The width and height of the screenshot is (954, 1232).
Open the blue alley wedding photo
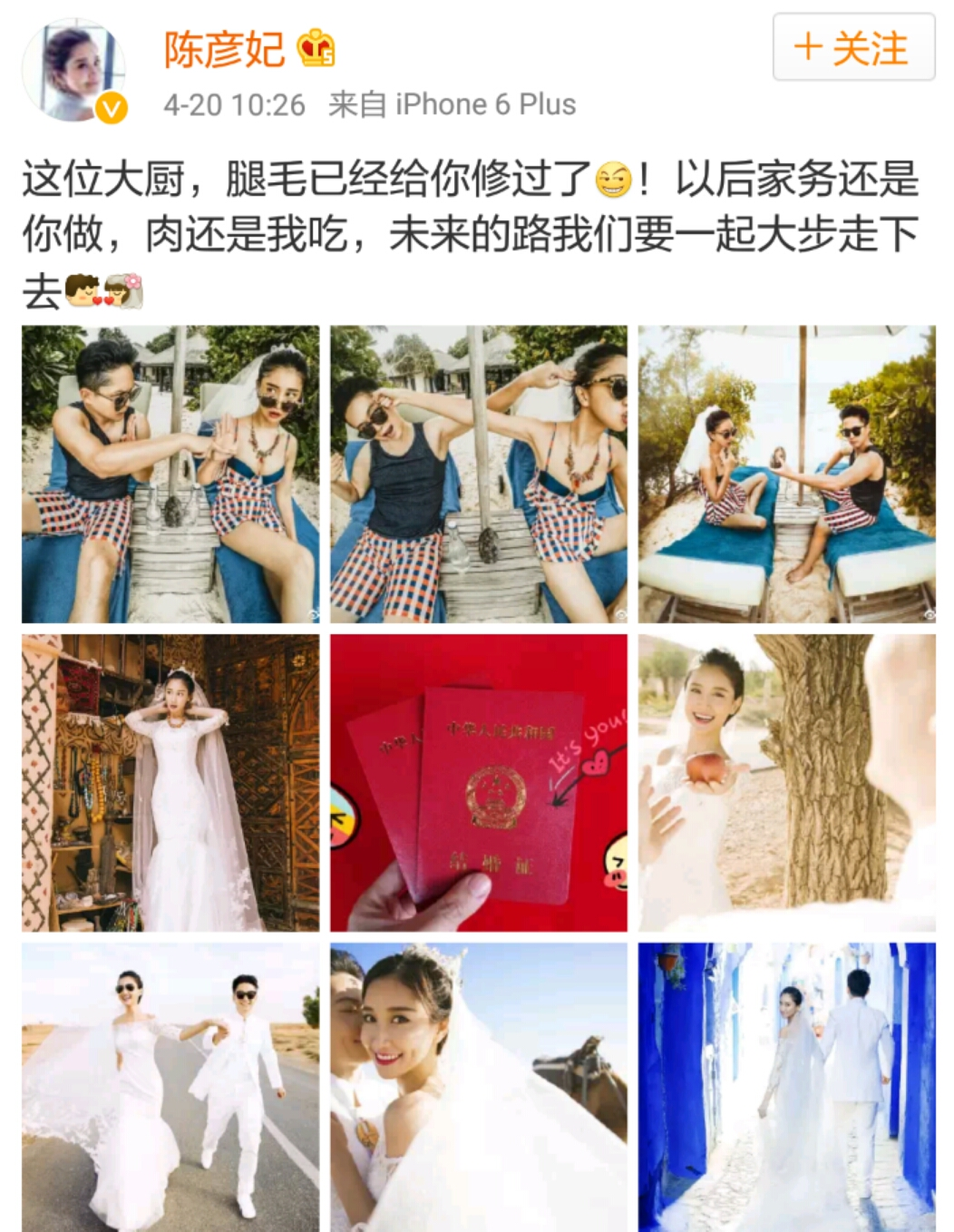(x=786, y=1087)
